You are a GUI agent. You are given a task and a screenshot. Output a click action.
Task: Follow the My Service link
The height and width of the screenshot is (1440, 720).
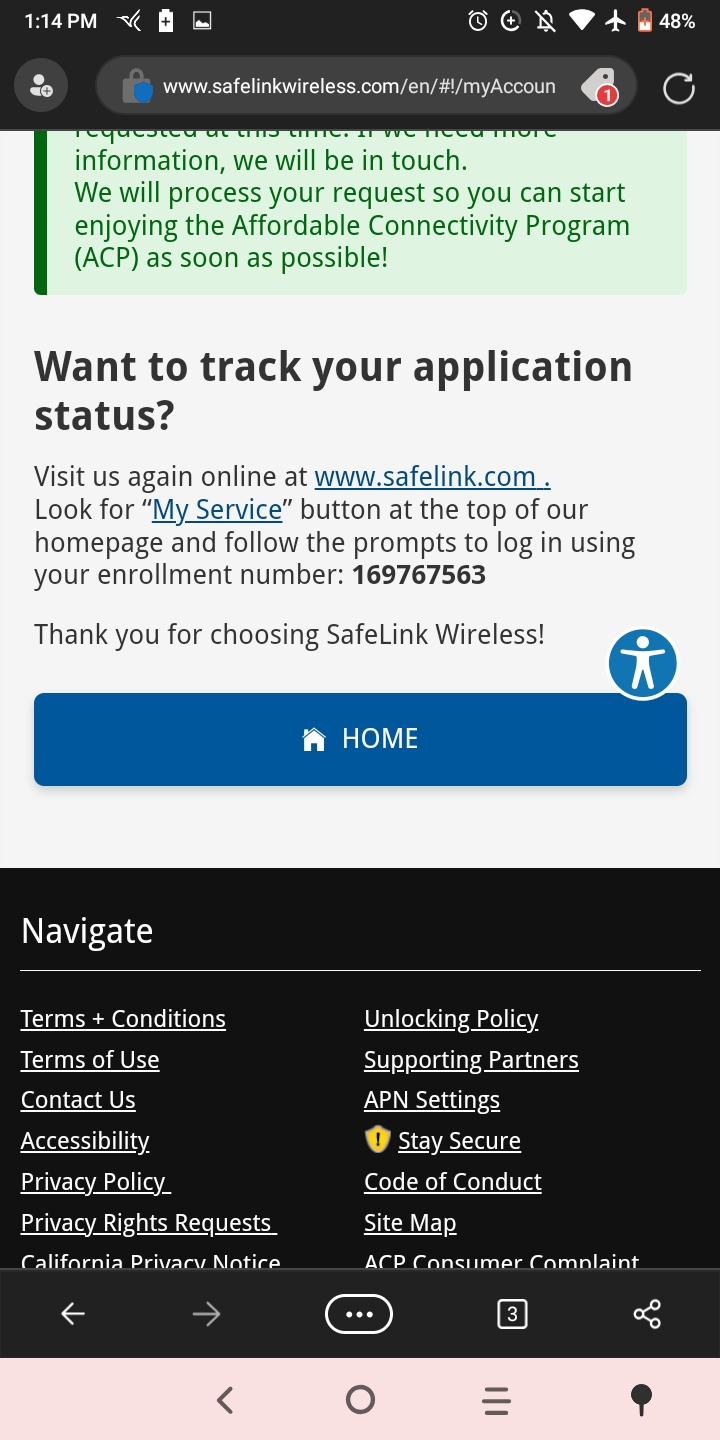217,510
